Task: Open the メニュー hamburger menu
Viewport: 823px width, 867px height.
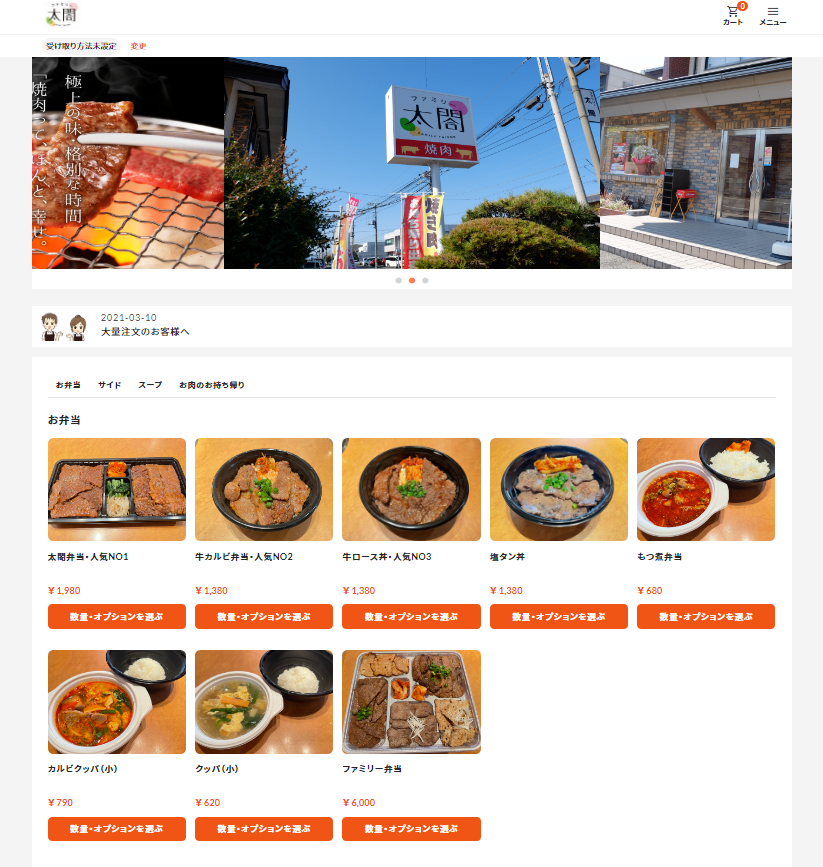Action: pyautogui.click(x=772, y=15)
